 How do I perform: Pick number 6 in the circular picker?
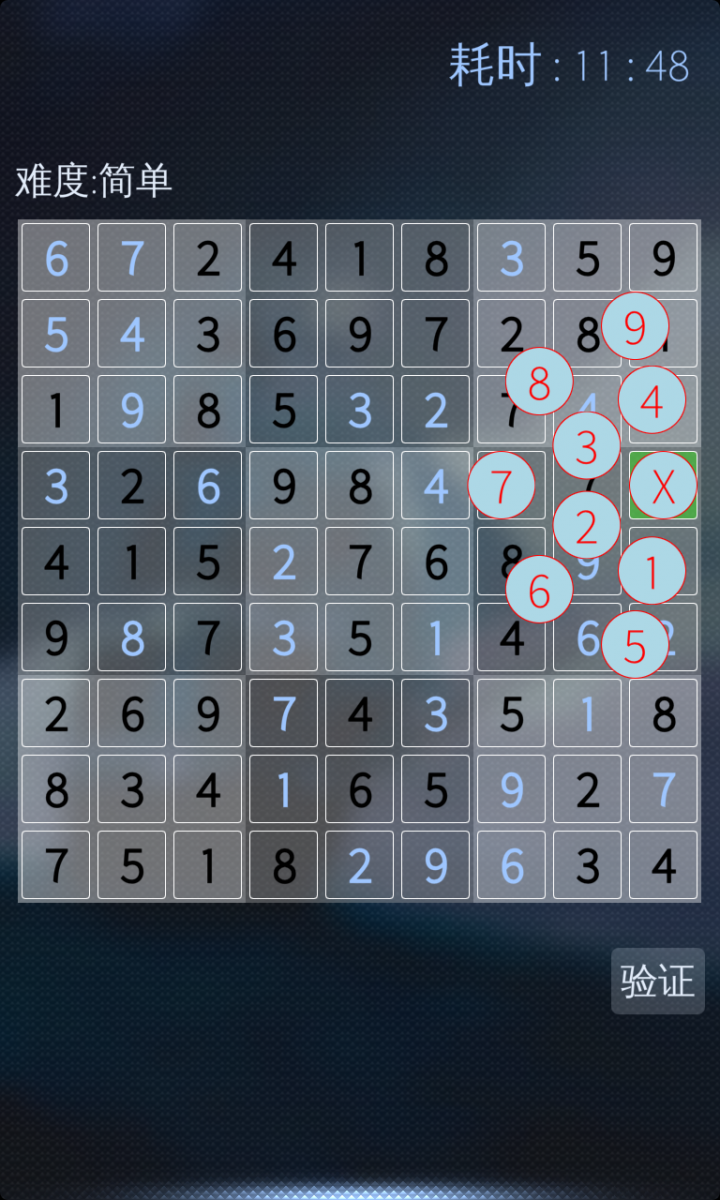tap(539, 590)
